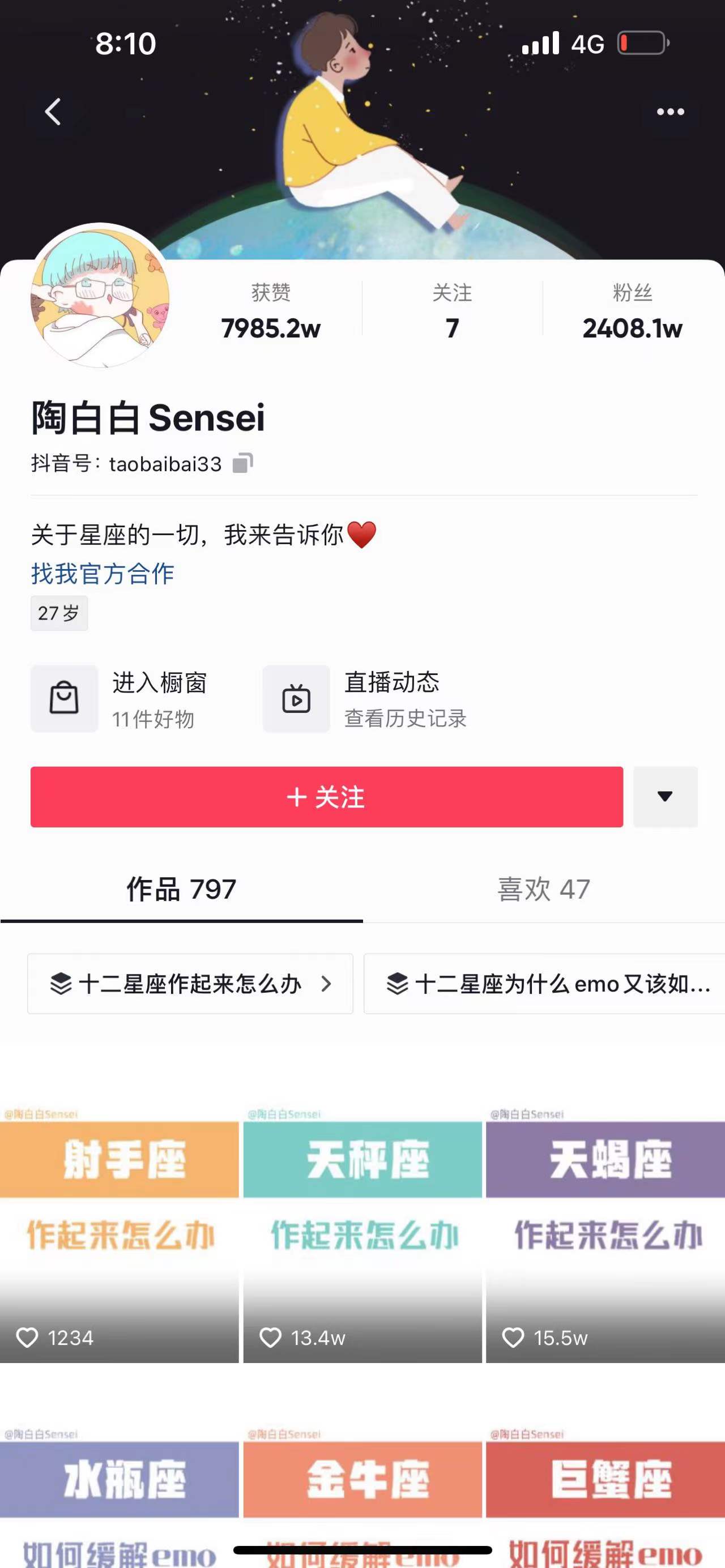
Task: Open the three-dot more options menu
Action: [x=671, y=111]
